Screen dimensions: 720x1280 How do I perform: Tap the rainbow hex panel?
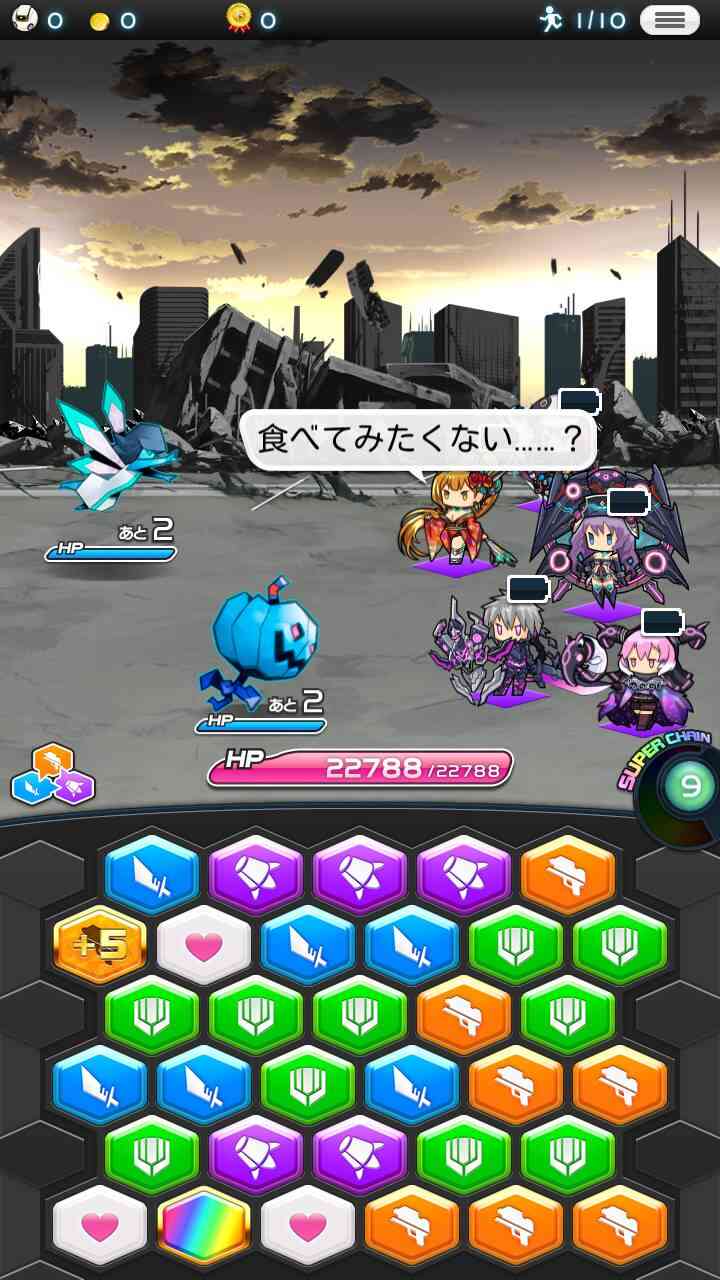[204, 1226]
